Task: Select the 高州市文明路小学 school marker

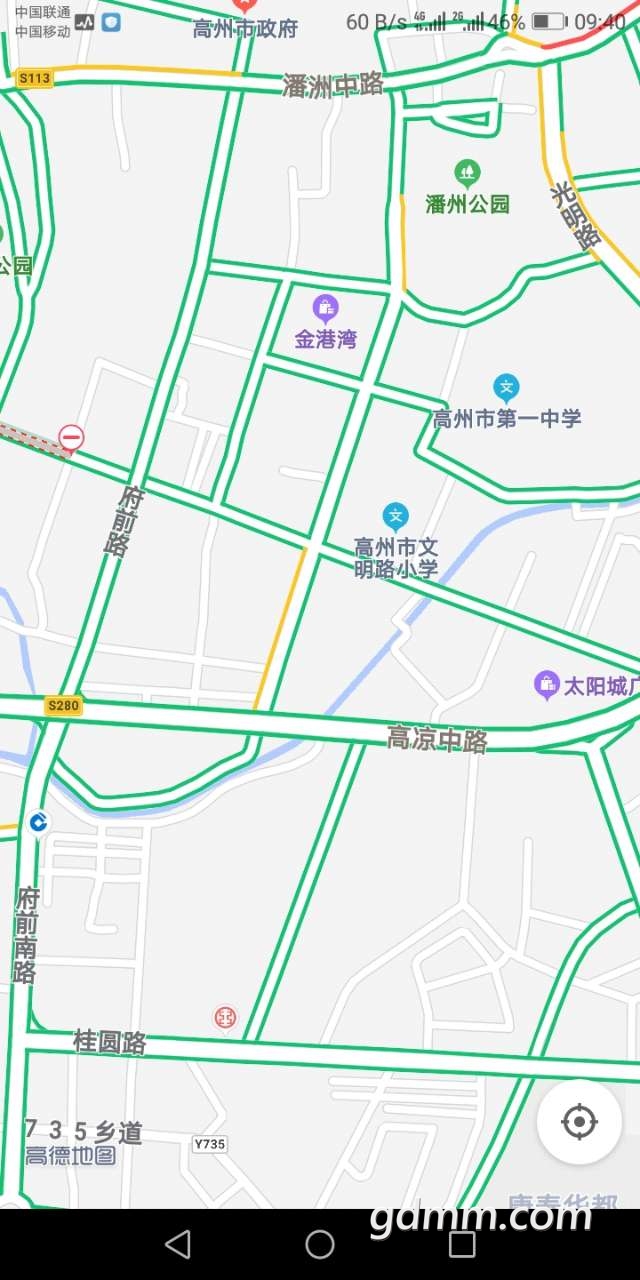Action: click(x=396, y=517)
